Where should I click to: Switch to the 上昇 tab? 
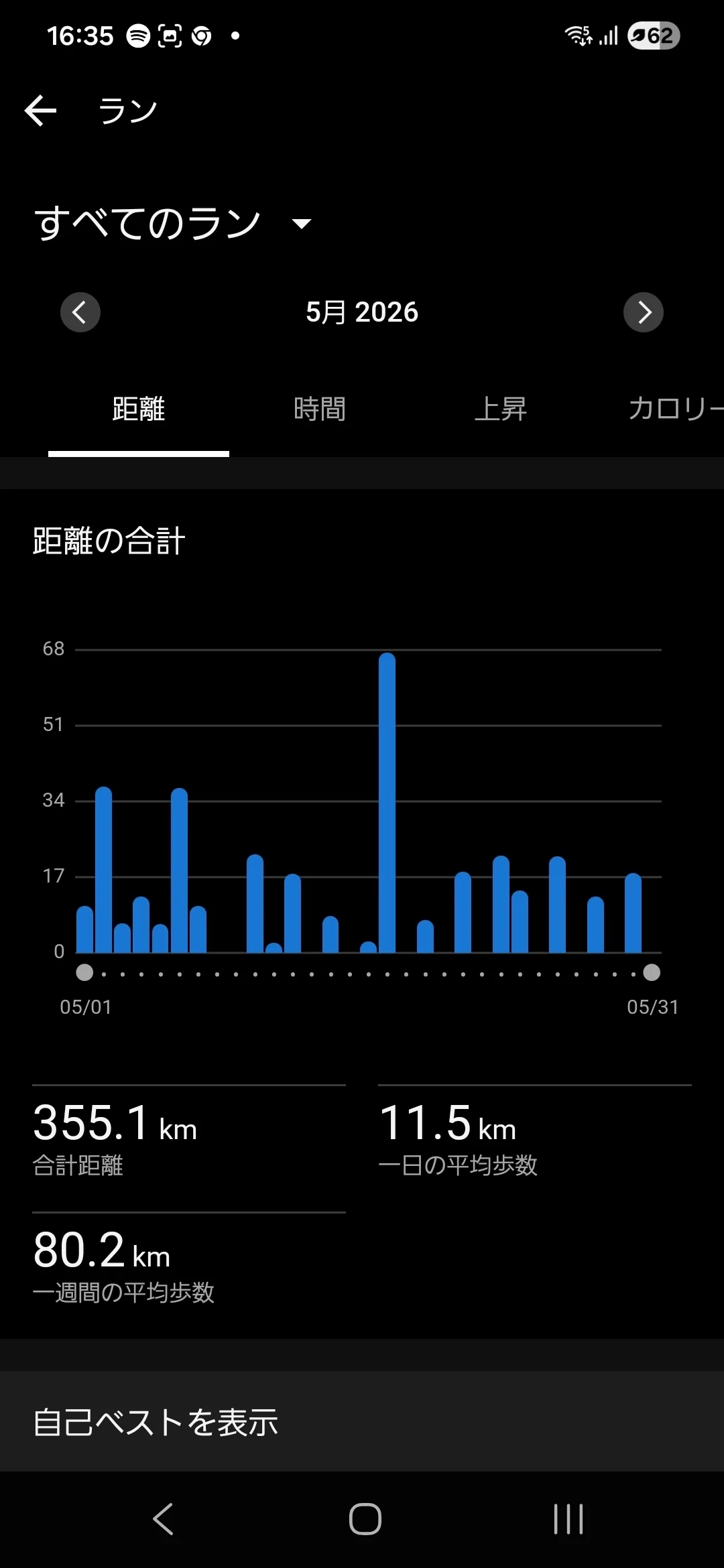click(501, 409)
